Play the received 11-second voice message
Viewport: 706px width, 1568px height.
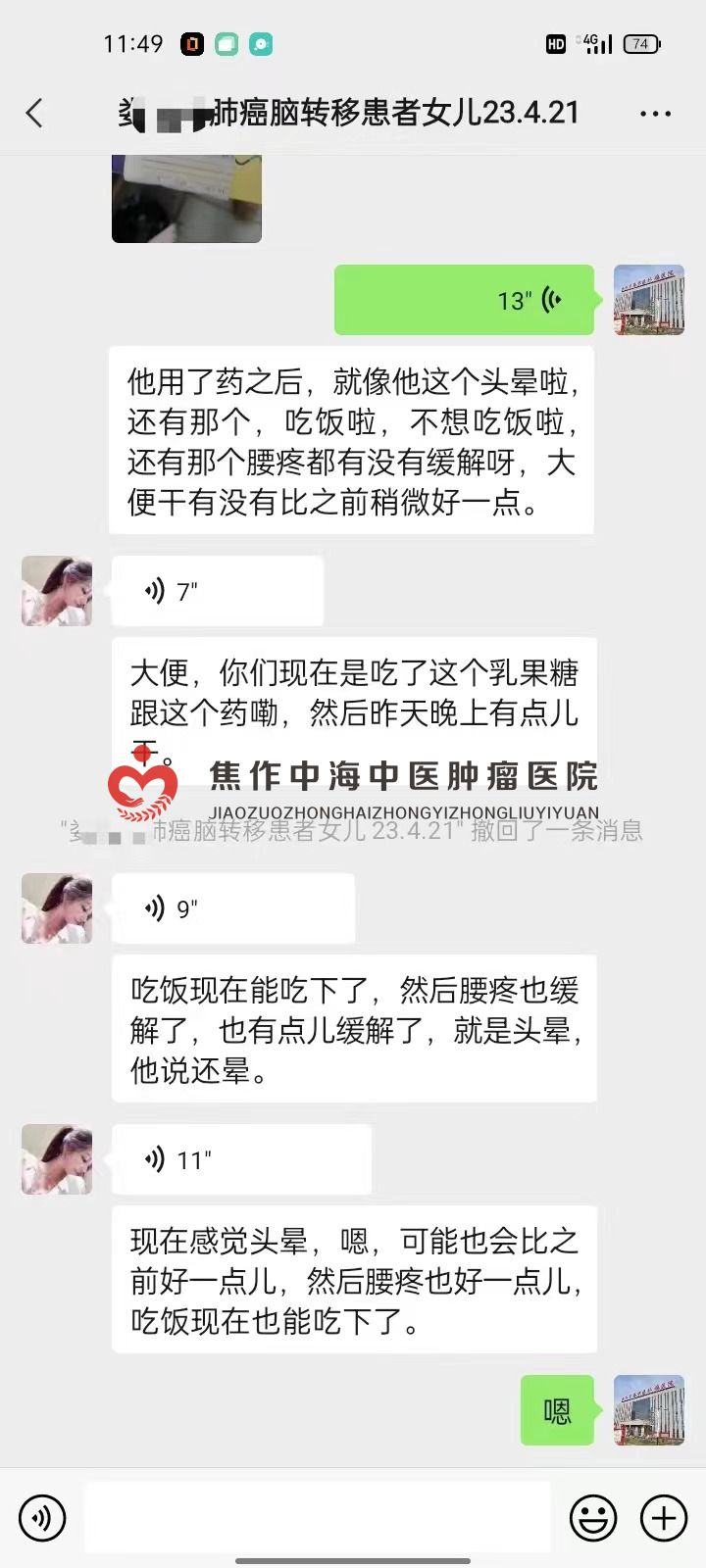[x=241, y=1159]
